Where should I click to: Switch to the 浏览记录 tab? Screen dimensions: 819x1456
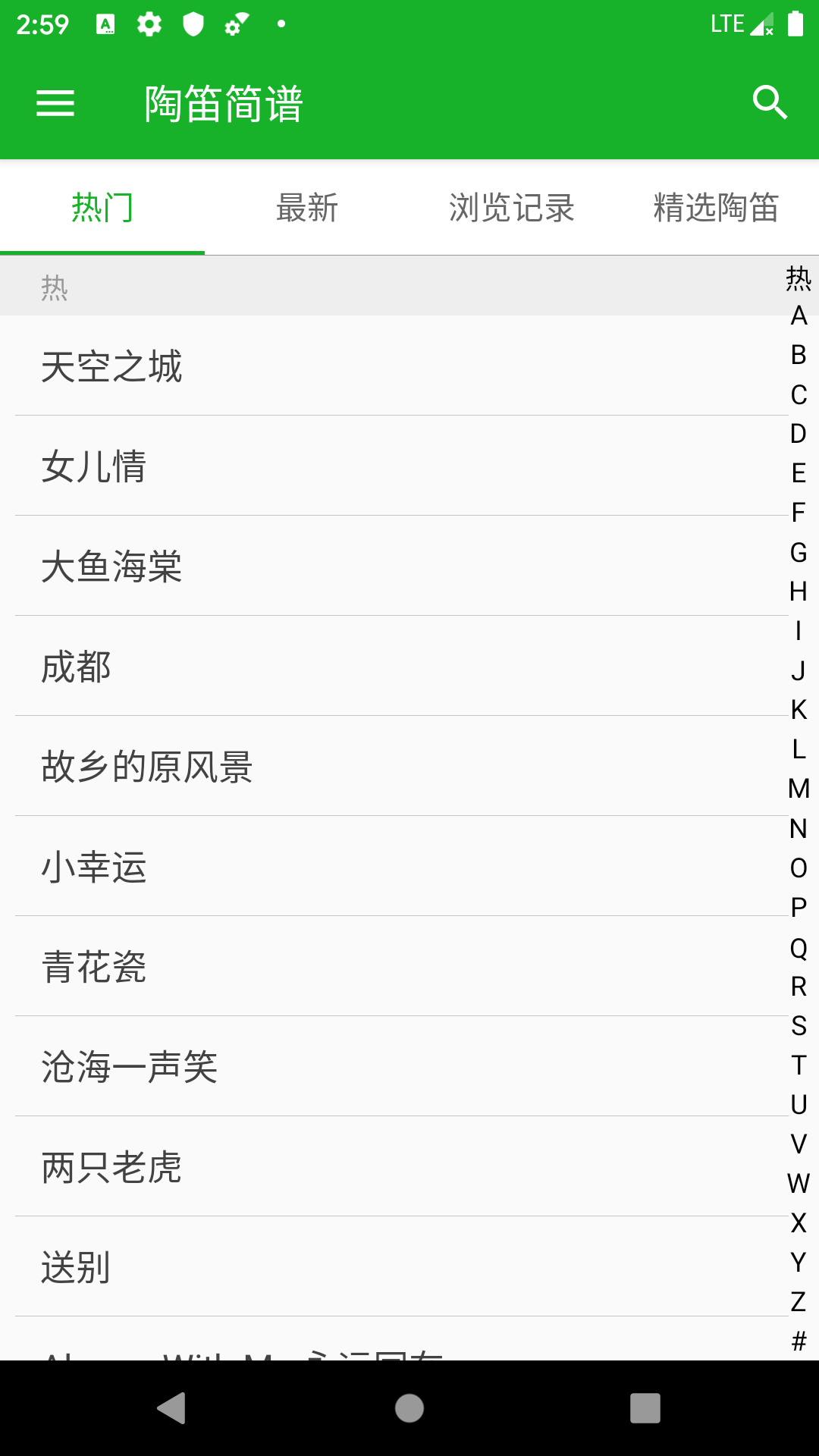click(x=512, y=208)
